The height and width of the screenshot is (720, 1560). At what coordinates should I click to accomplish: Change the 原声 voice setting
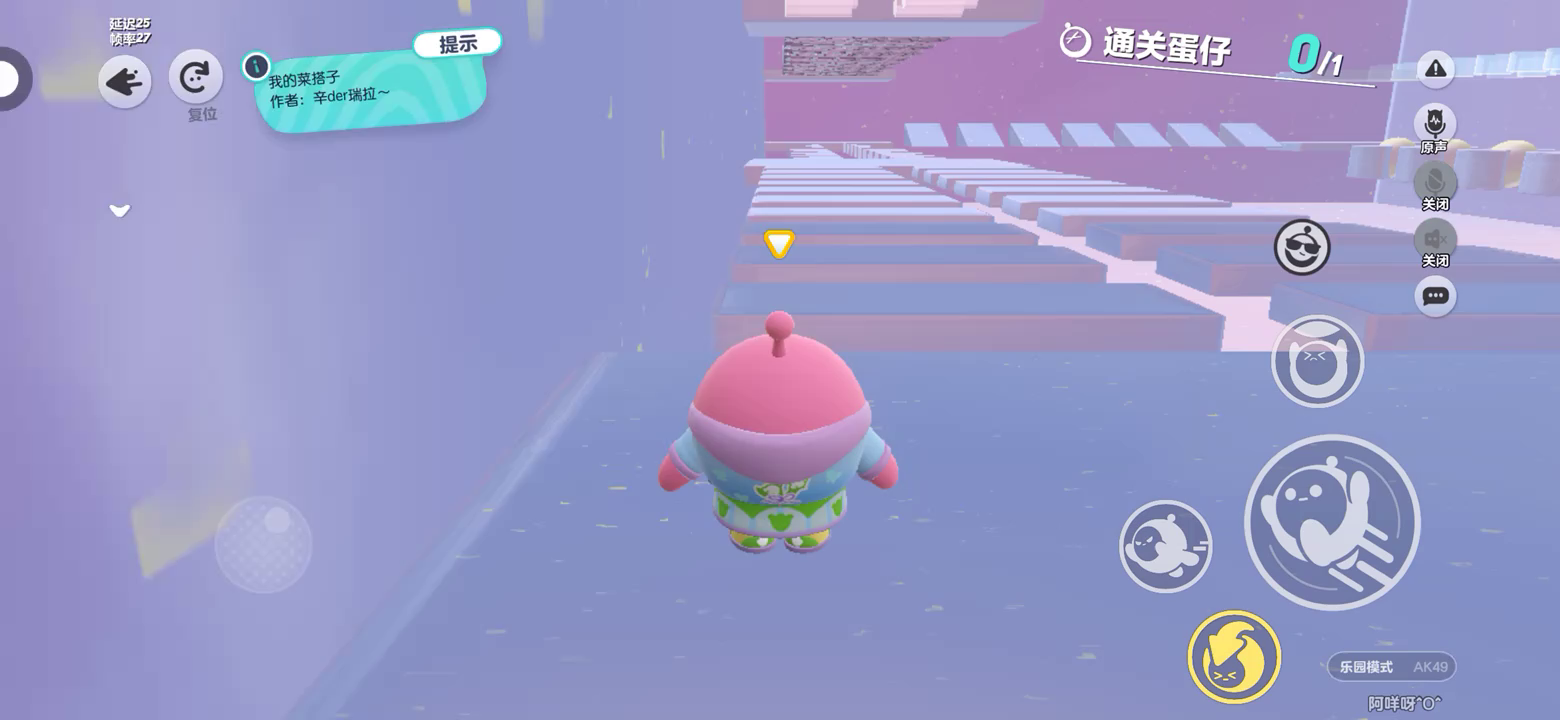tap(1435, 124)
